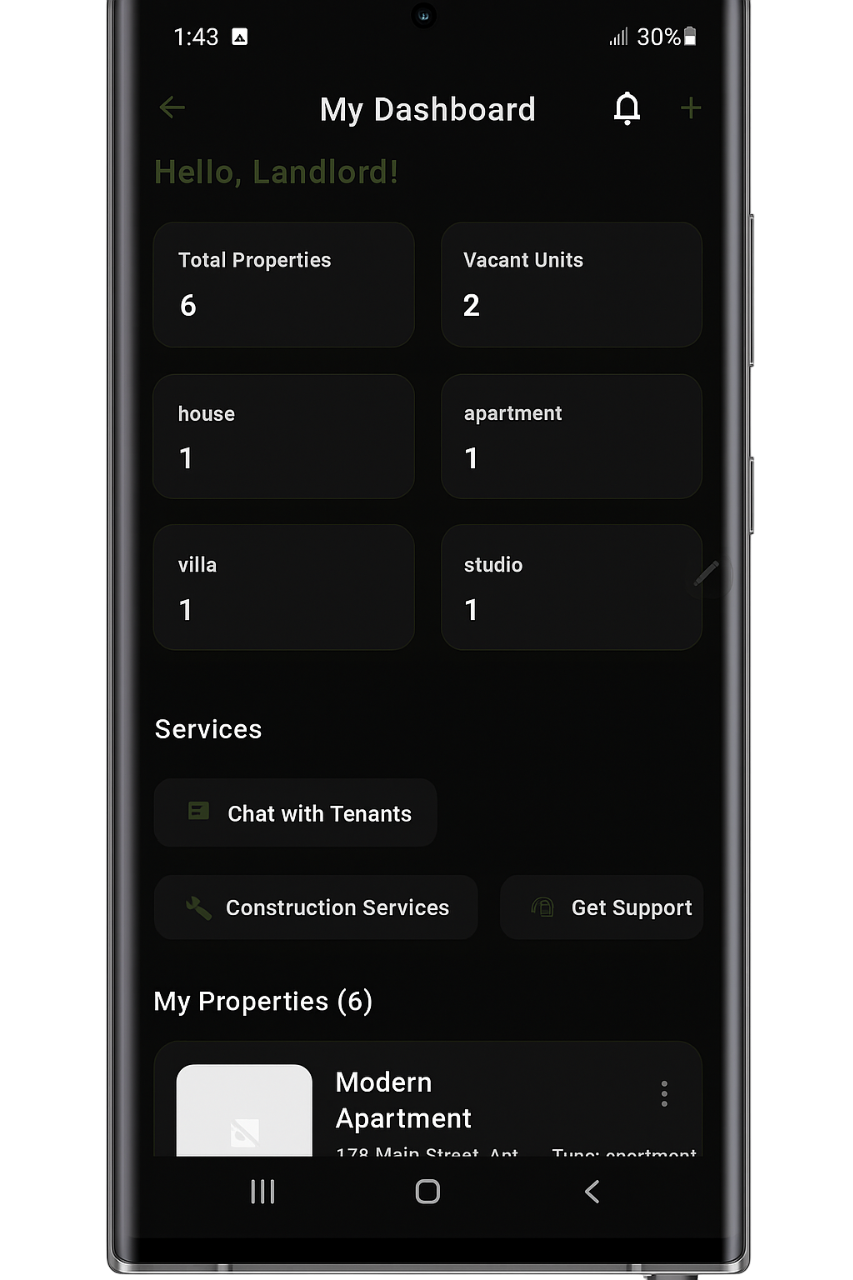Show recent apps
Screen dimensions: 853x1280
click(262, 1191)
